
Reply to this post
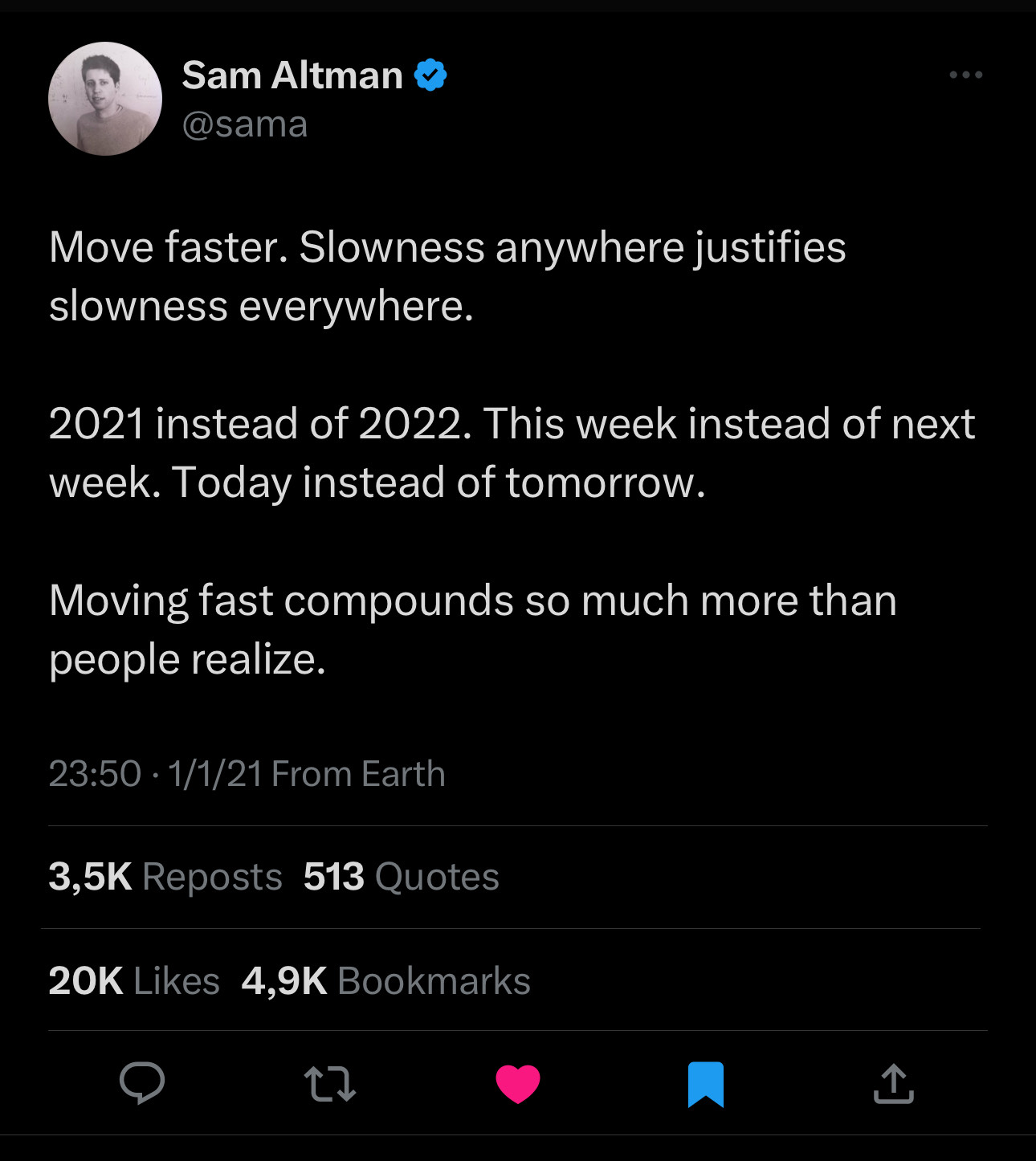(x=142, y=1083)
